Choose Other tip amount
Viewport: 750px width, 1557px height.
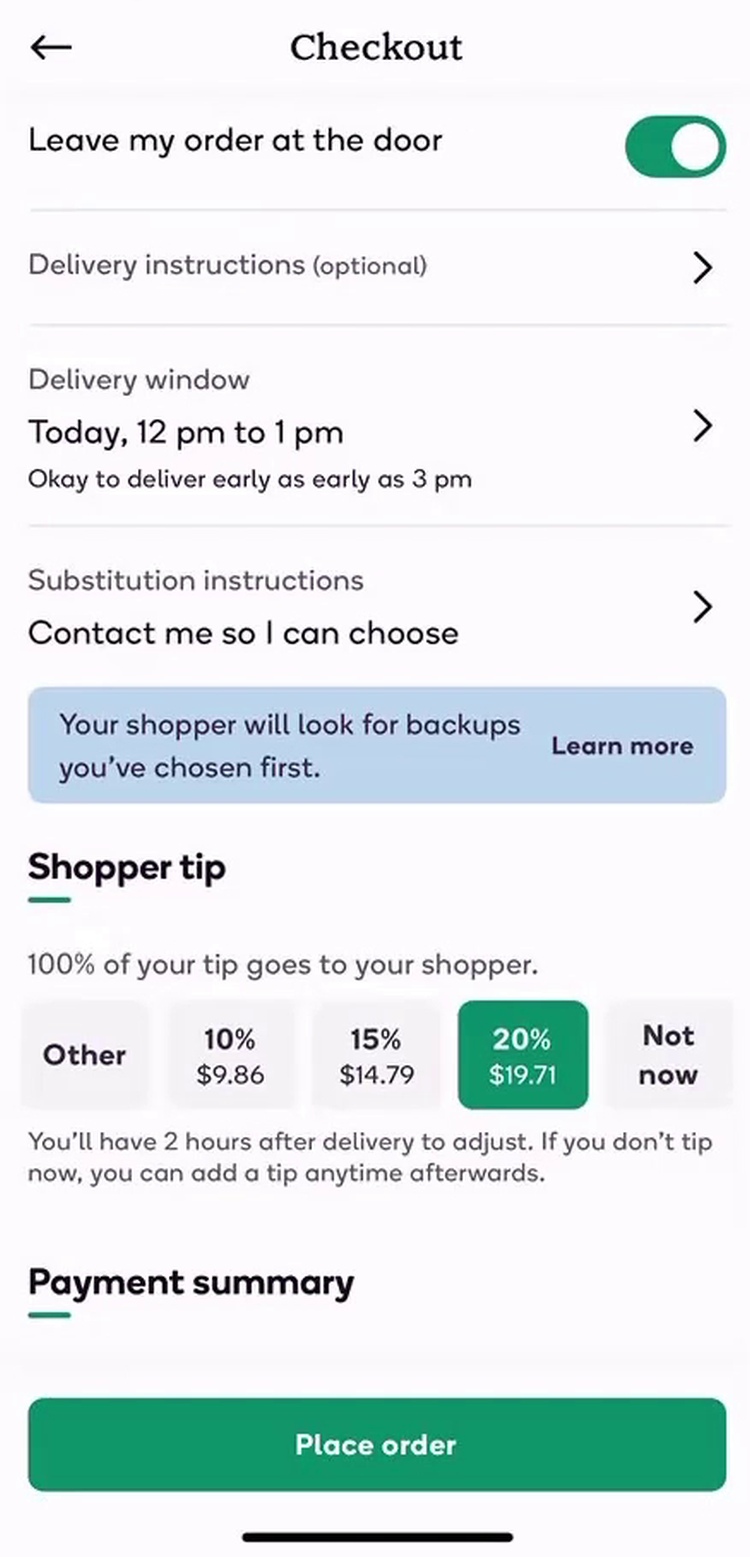click(85, 1055)
